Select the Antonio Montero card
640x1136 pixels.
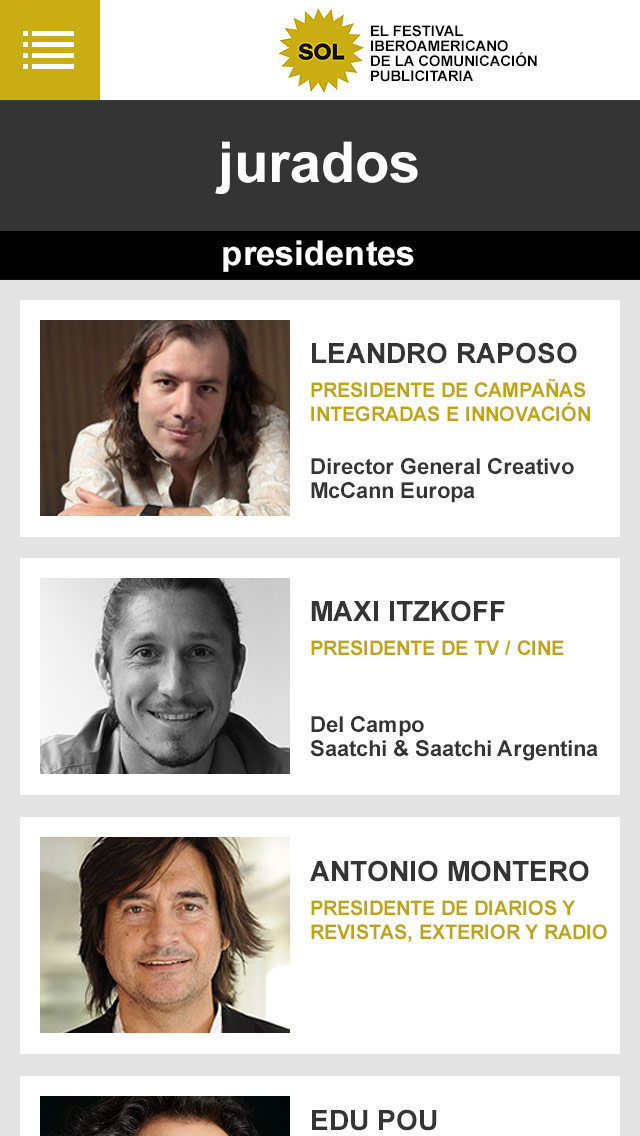tap(320, 935)
